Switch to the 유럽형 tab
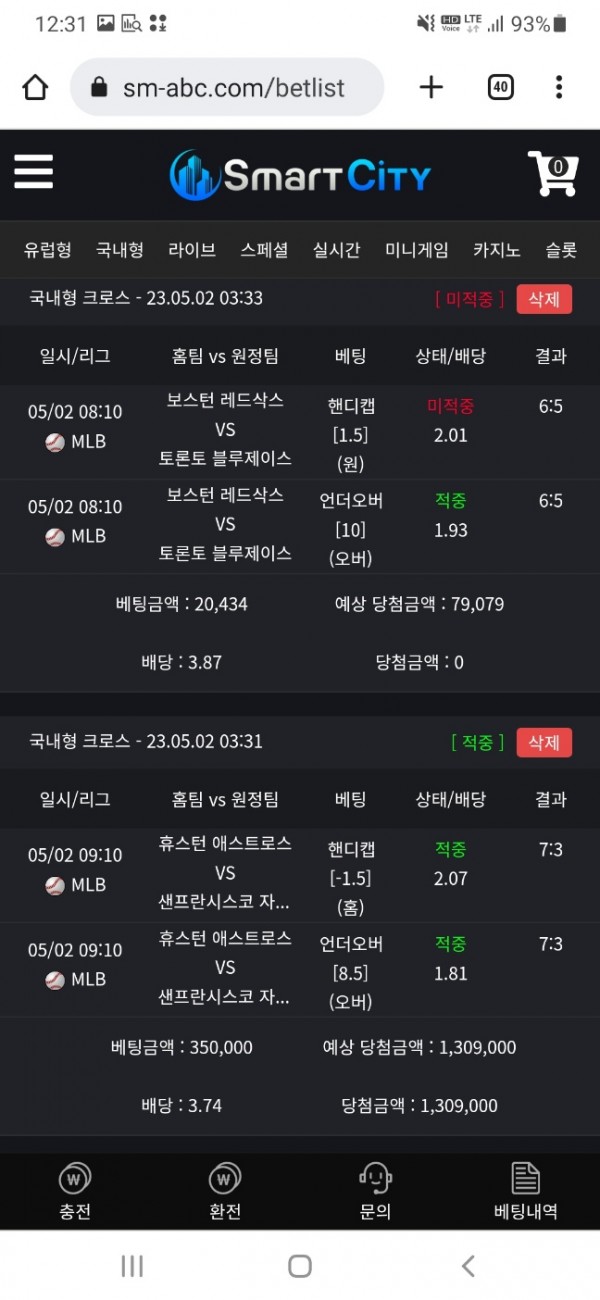Screen dimensions: 600x1300 48,250
